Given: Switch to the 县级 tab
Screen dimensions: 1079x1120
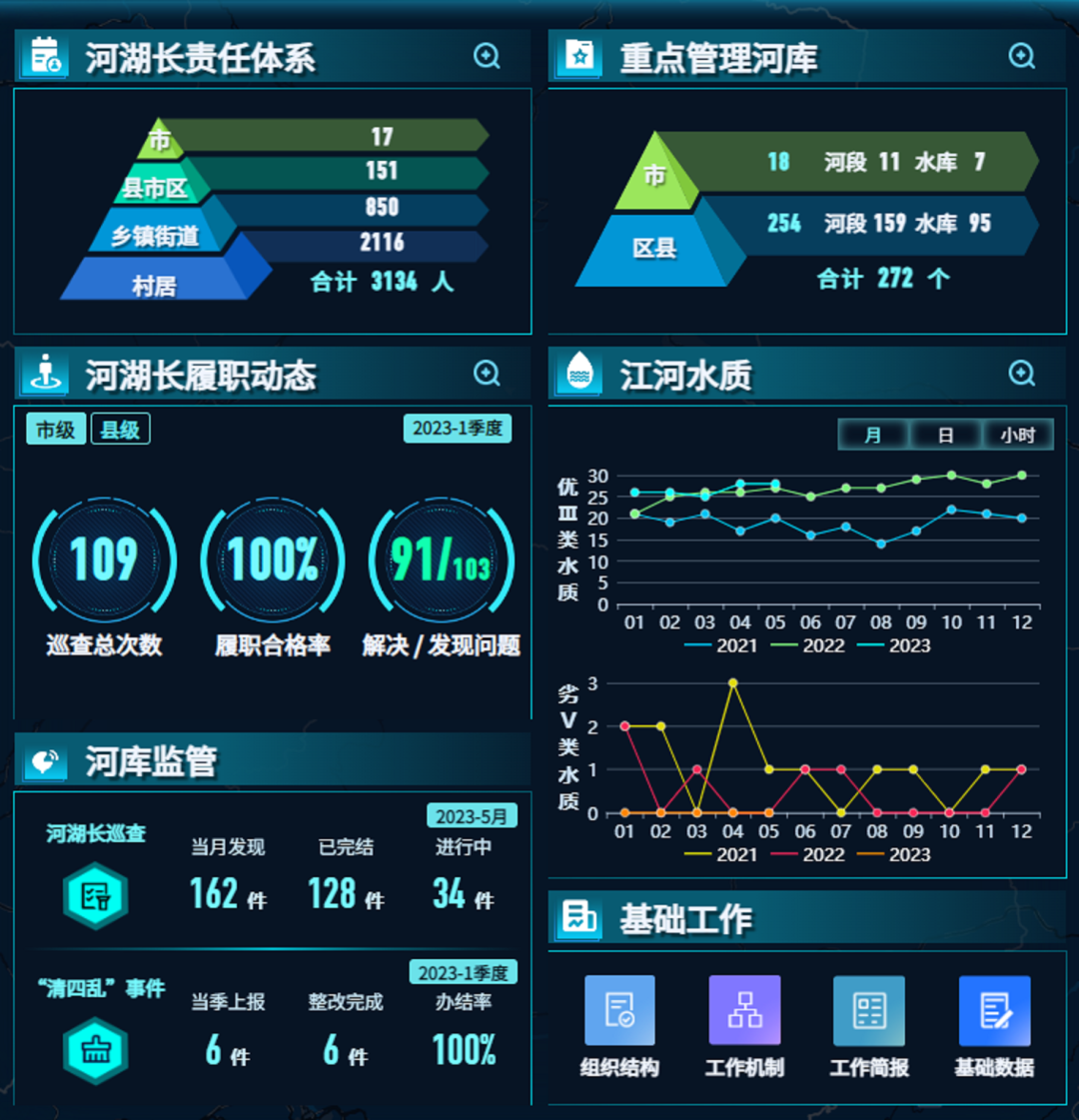Looking at the screenshot, I should coord(120,430).
